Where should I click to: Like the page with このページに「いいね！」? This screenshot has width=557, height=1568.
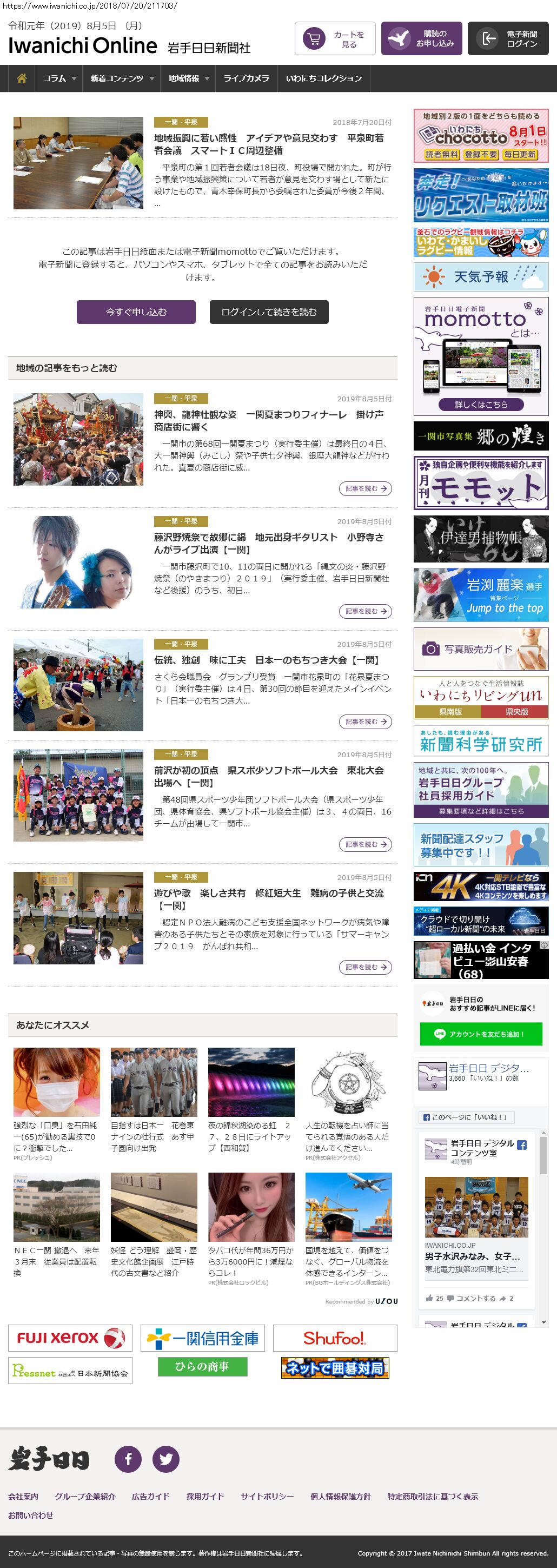tap(467, 1117)
